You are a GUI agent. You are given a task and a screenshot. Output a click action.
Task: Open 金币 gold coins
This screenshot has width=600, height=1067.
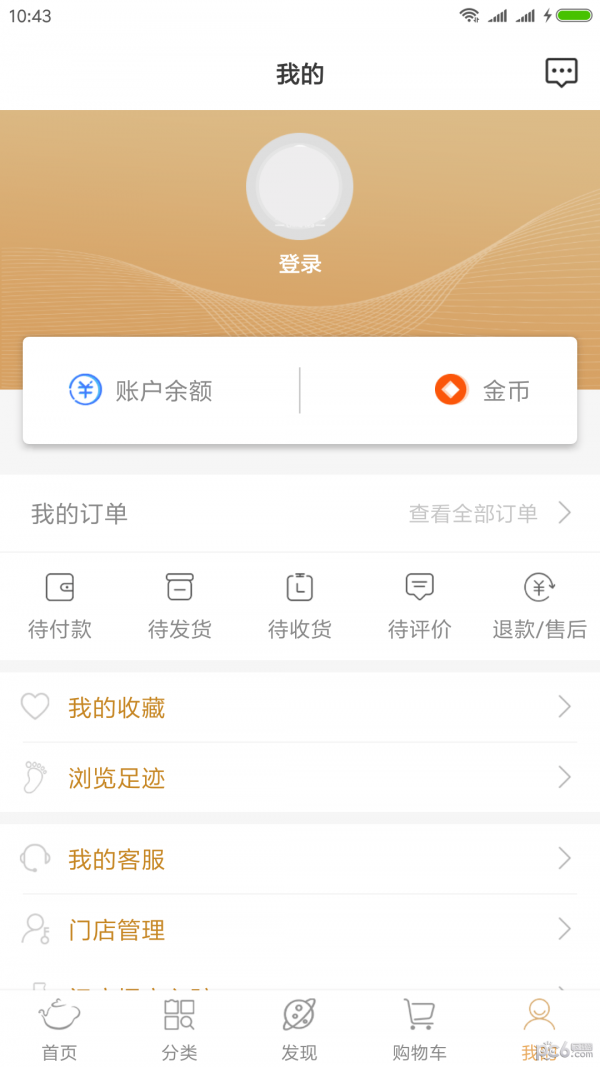(x=483, y=390)
